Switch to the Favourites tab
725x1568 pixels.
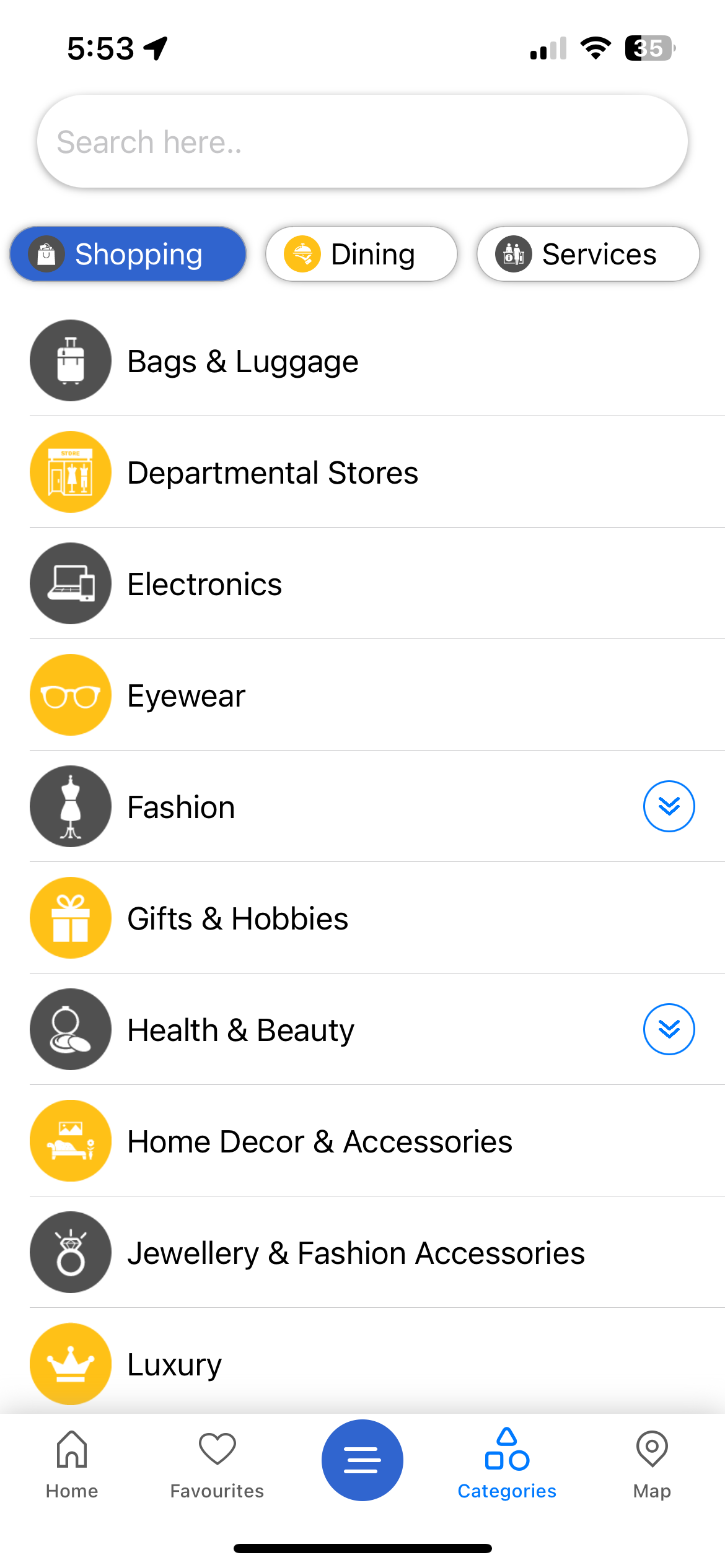point(217,1464)
